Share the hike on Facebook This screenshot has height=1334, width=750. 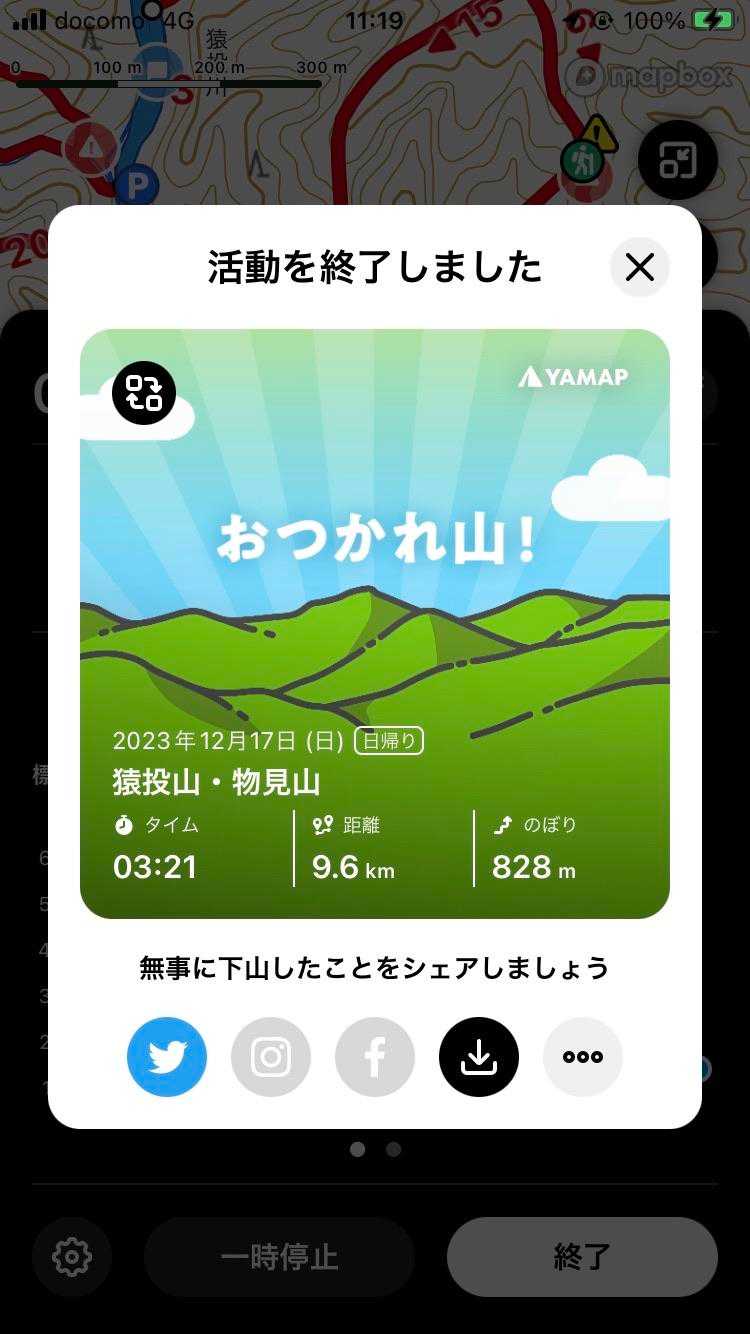pyautogui.click(x=375, y=1057)
